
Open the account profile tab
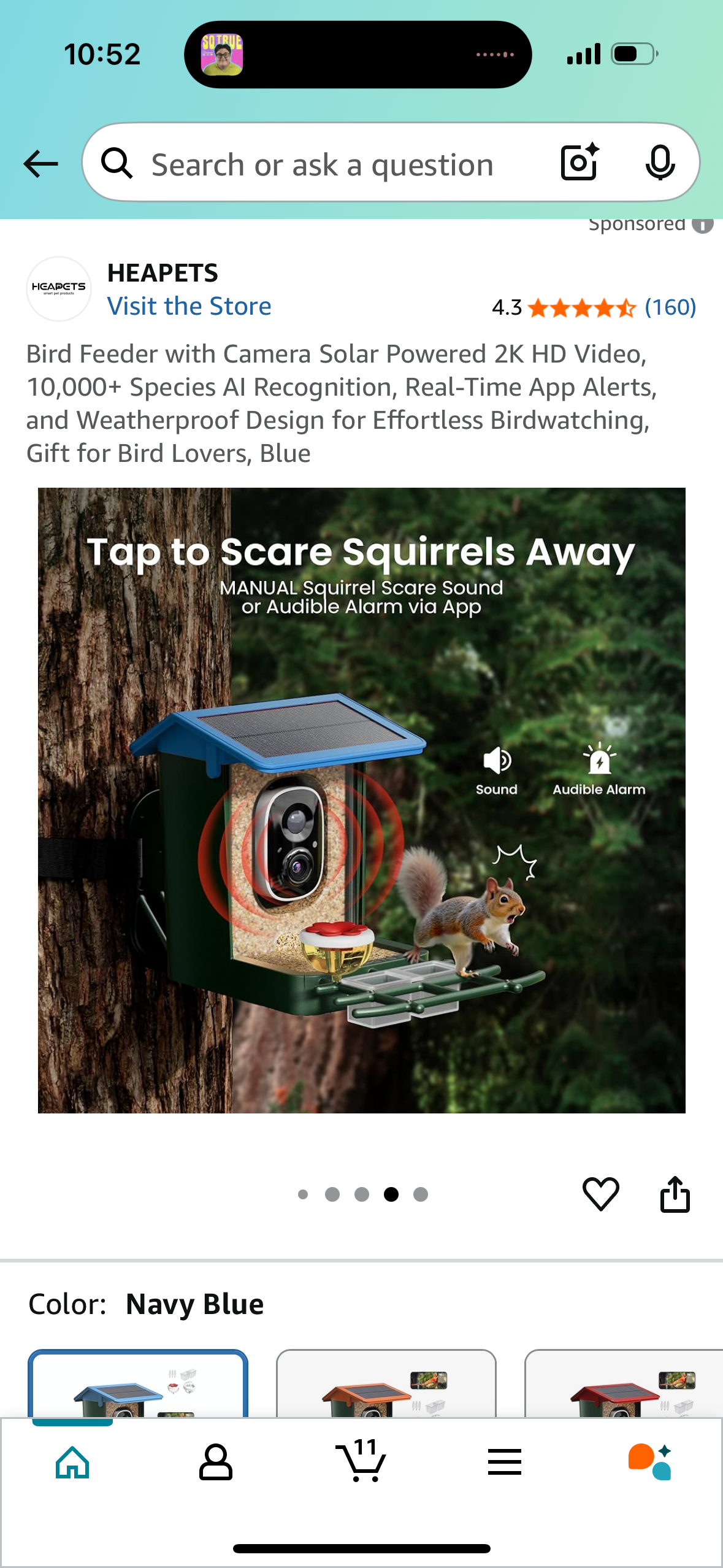tap(216, 1462)
